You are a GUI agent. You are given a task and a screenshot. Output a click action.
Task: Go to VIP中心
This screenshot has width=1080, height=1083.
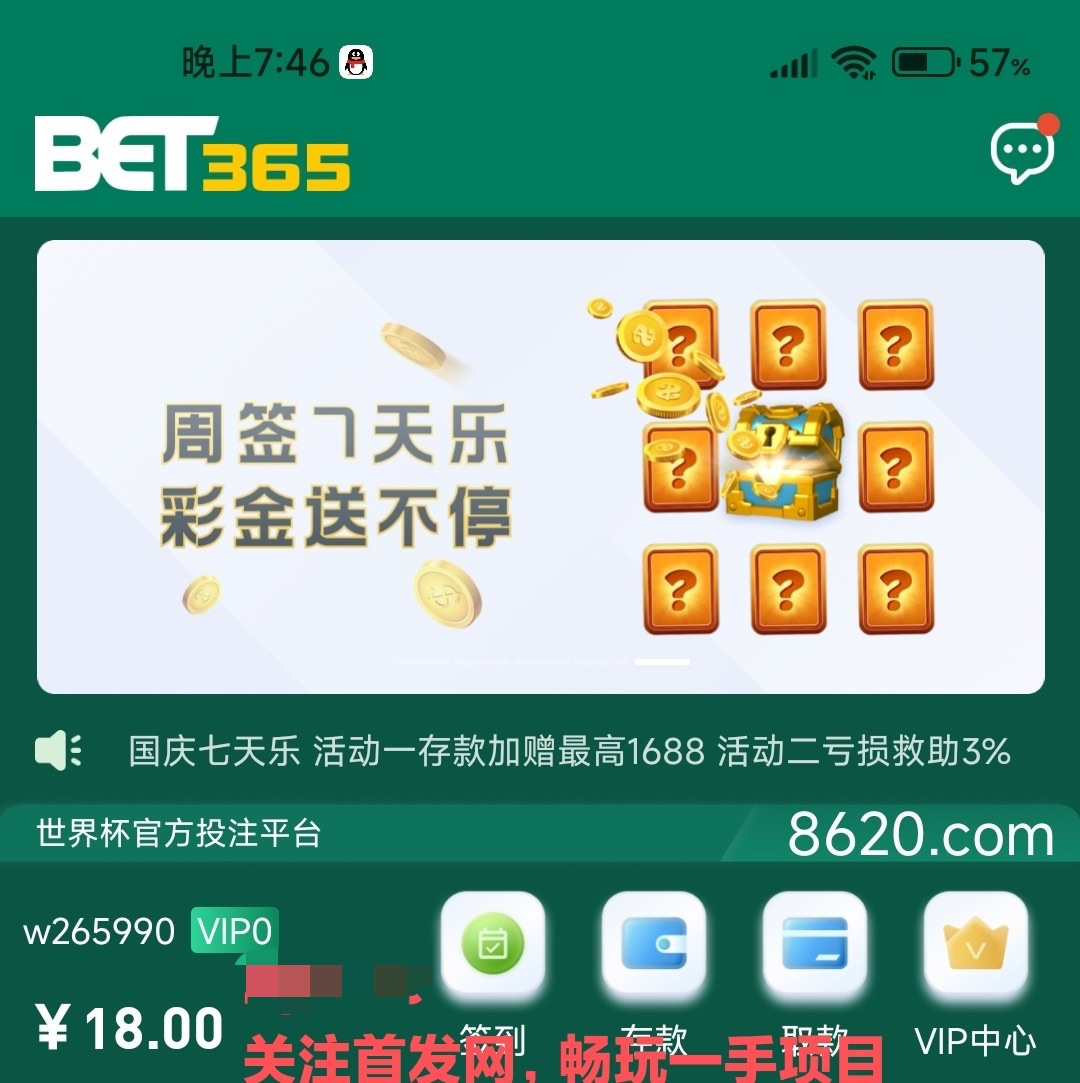[x=975, y=944]
